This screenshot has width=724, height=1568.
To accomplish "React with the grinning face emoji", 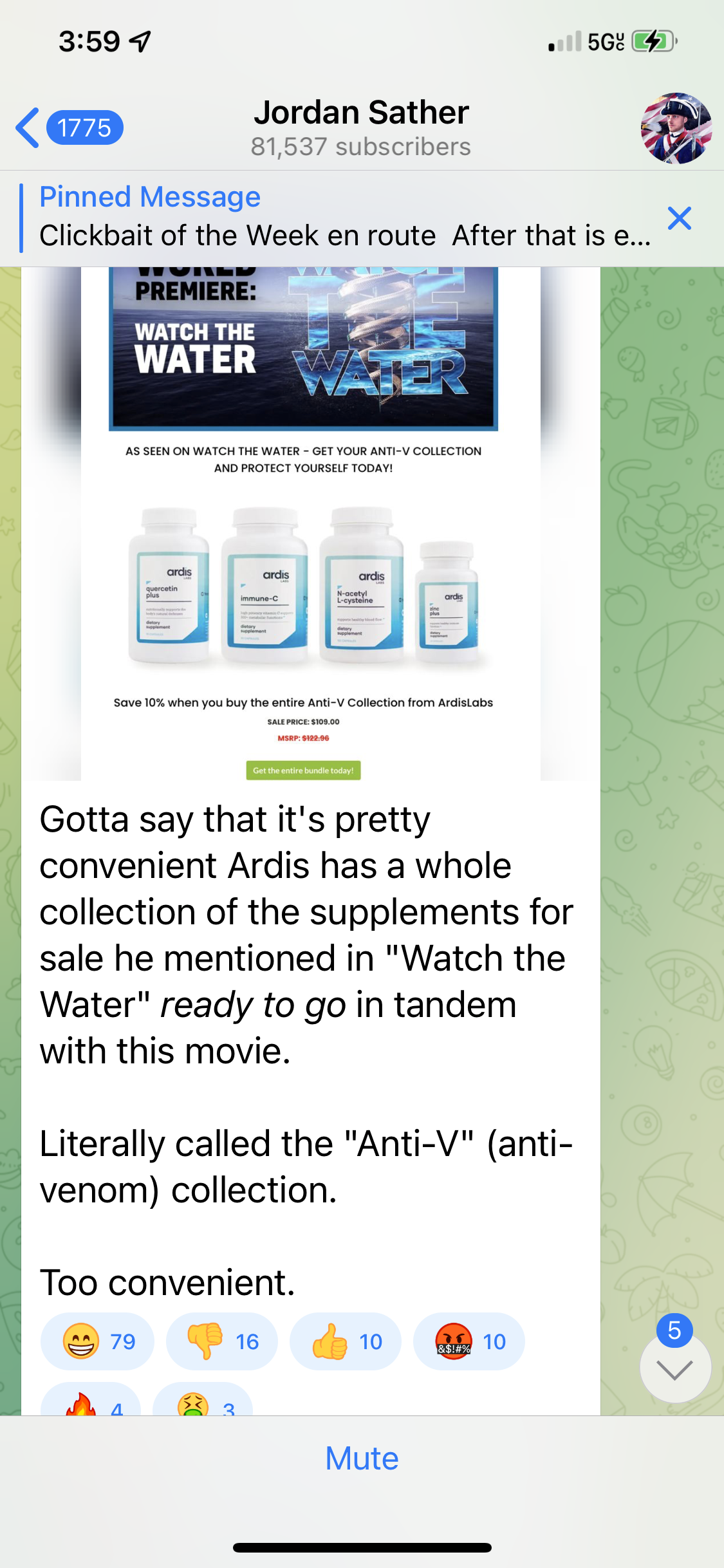I will (x=98, y=1341).
